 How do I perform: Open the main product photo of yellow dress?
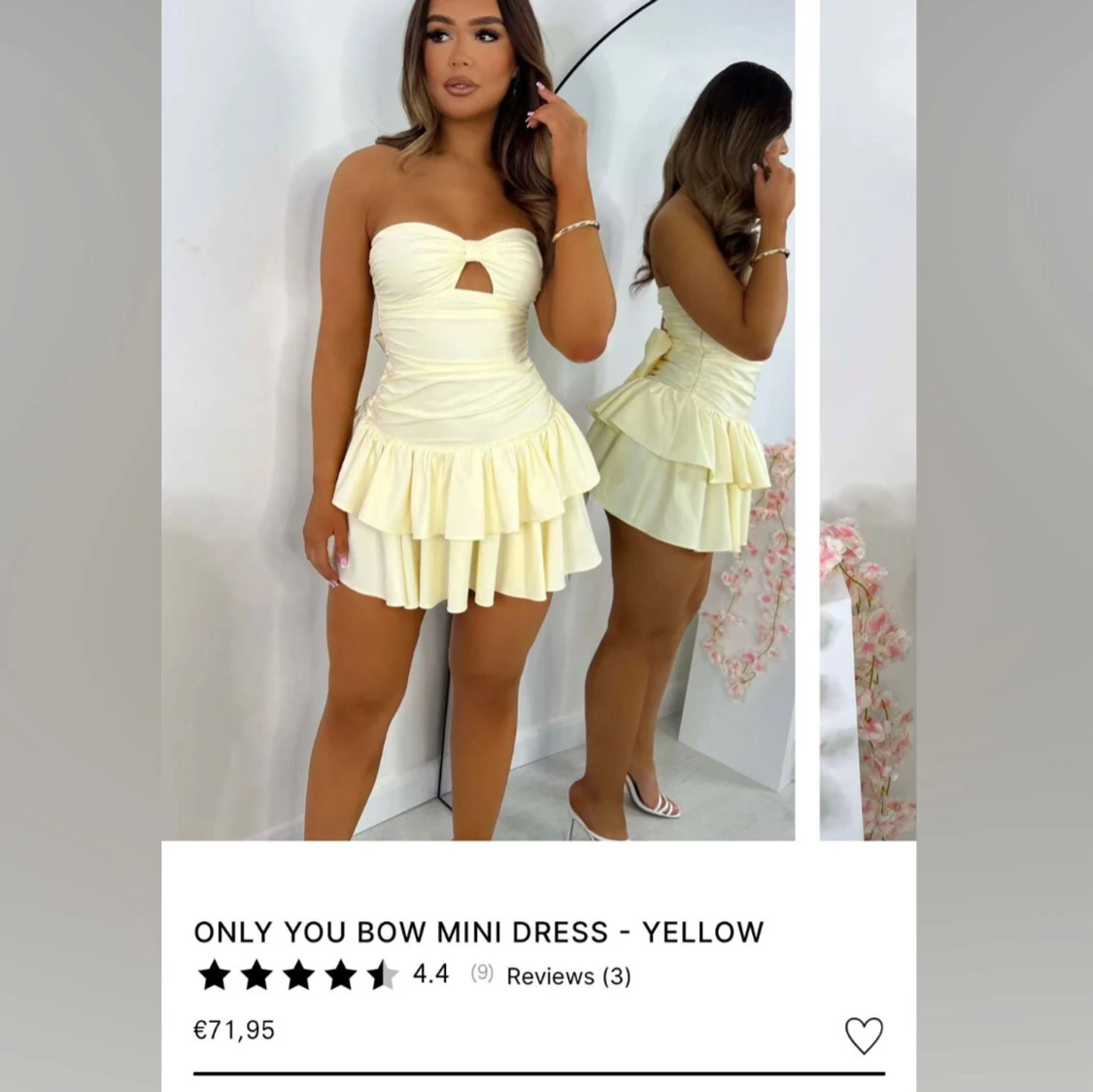(x=478, y=418)
